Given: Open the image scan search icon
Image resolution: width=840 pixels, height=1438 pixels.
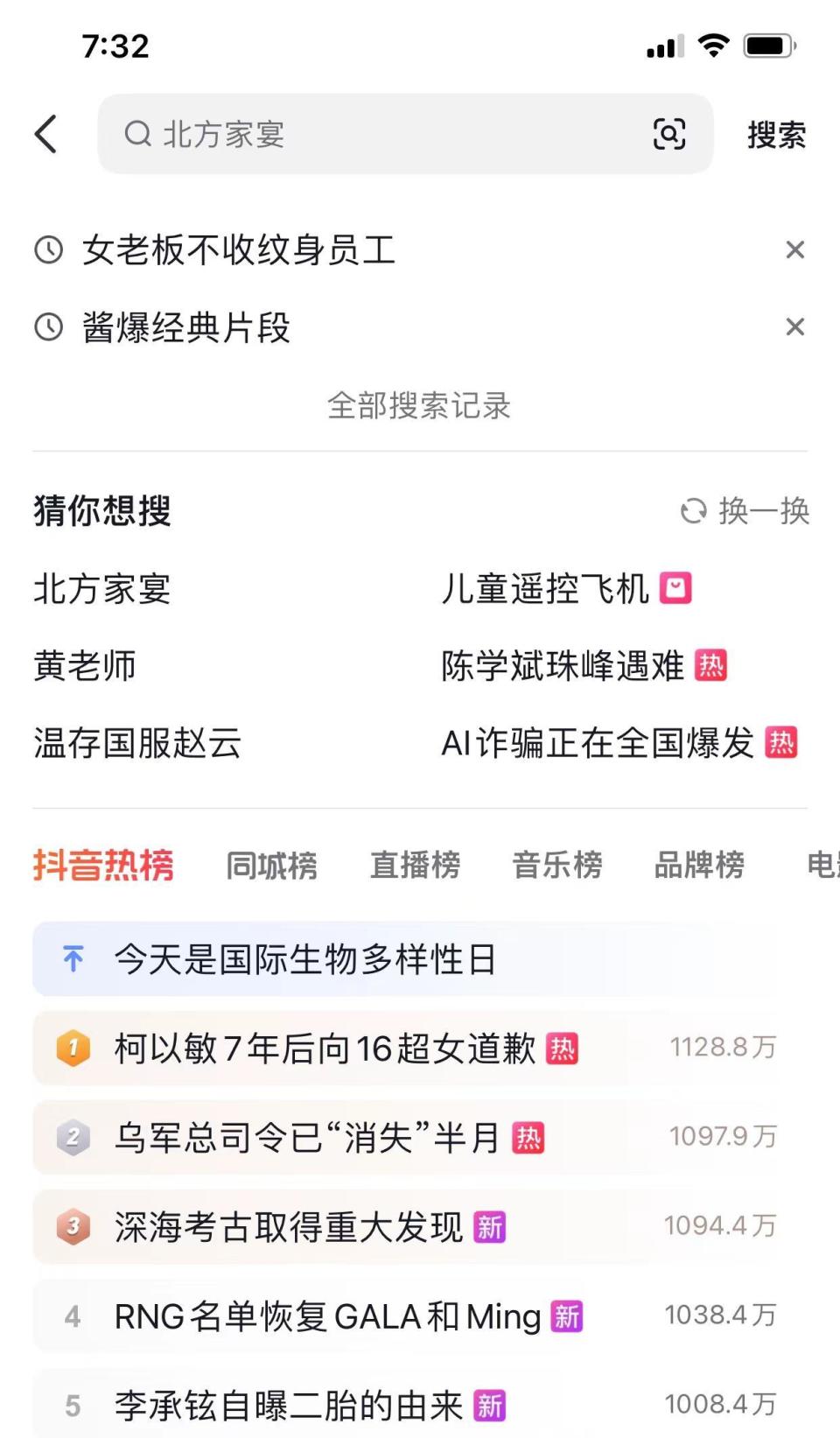Looking at the screenshot, I should click(670, 135).
